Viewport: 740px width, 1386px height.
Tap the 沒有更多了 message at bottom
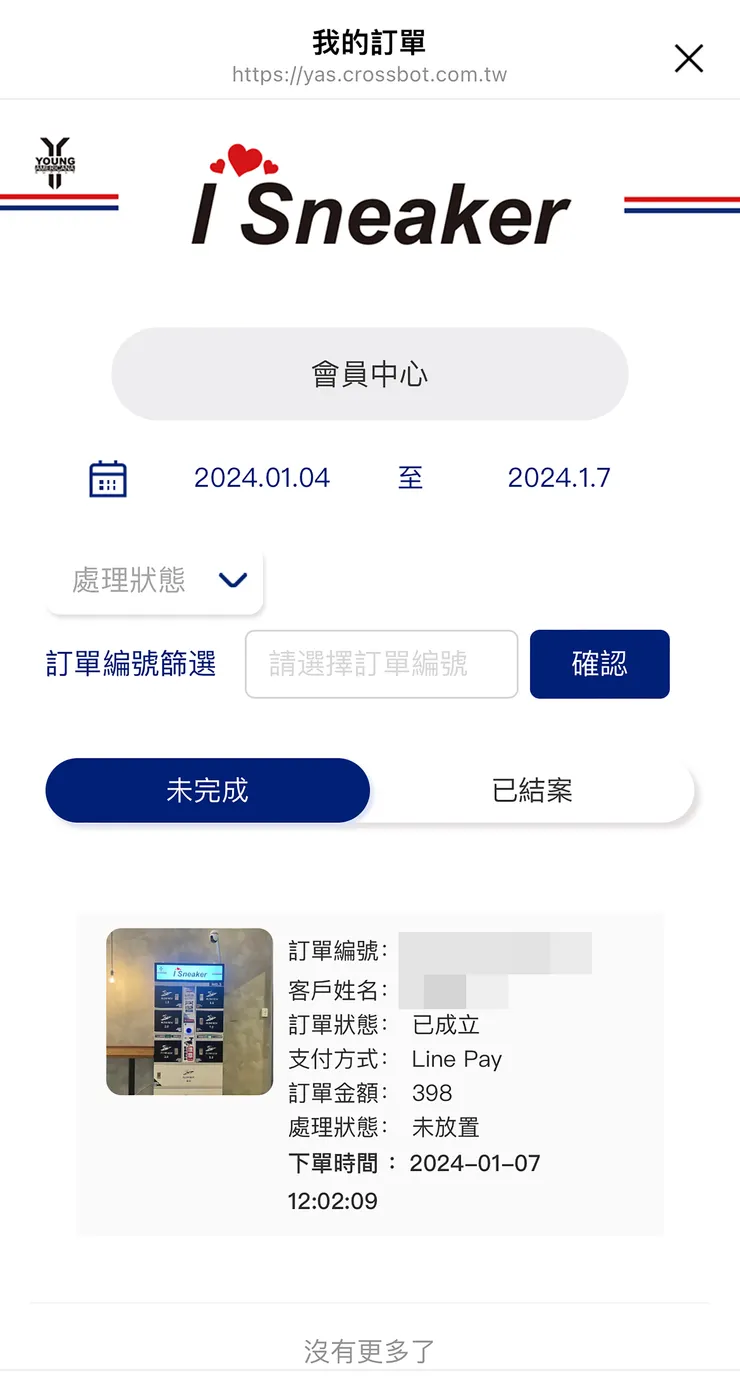pyautogui.click(x=370, y=1350)
